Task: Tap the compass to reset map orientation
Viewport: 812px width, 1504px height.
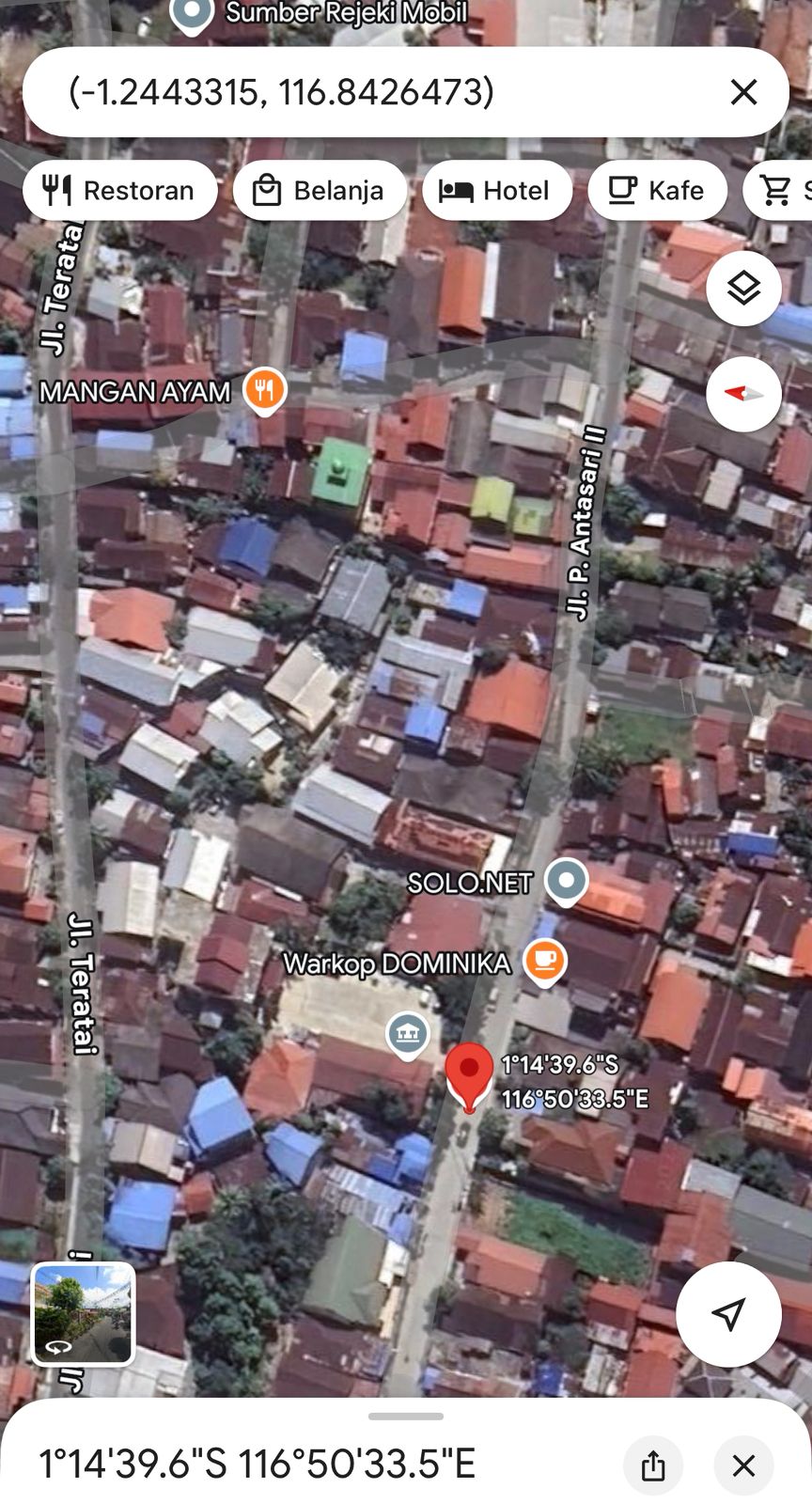Action: click(x=743, y=395)
